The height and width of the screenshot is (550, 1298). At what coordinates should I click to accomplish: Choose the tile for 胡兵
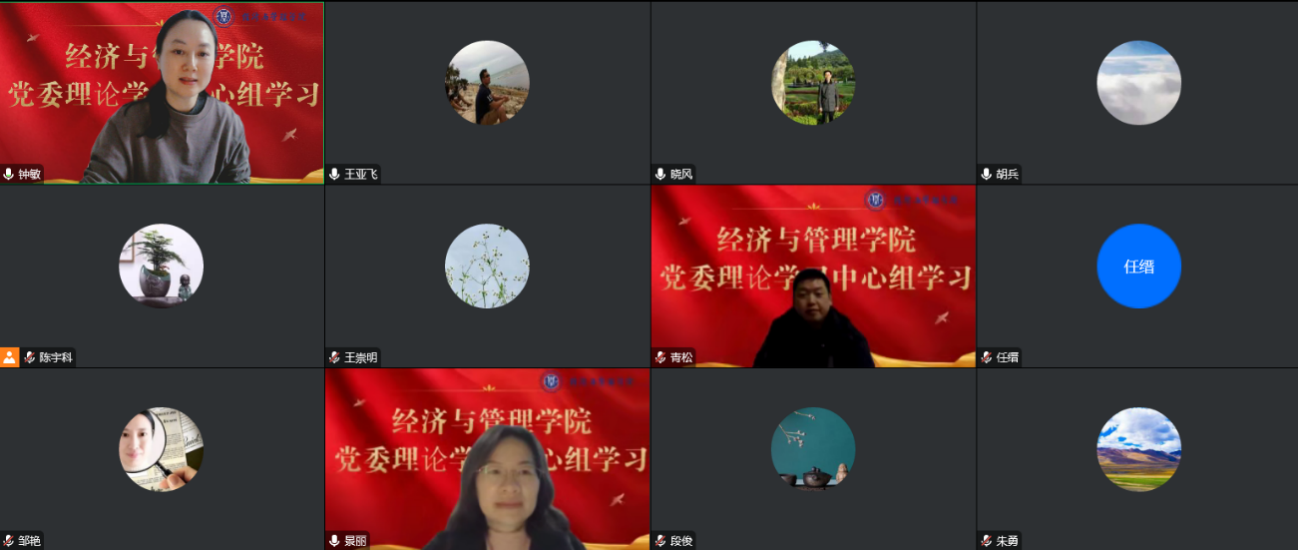1137,92
